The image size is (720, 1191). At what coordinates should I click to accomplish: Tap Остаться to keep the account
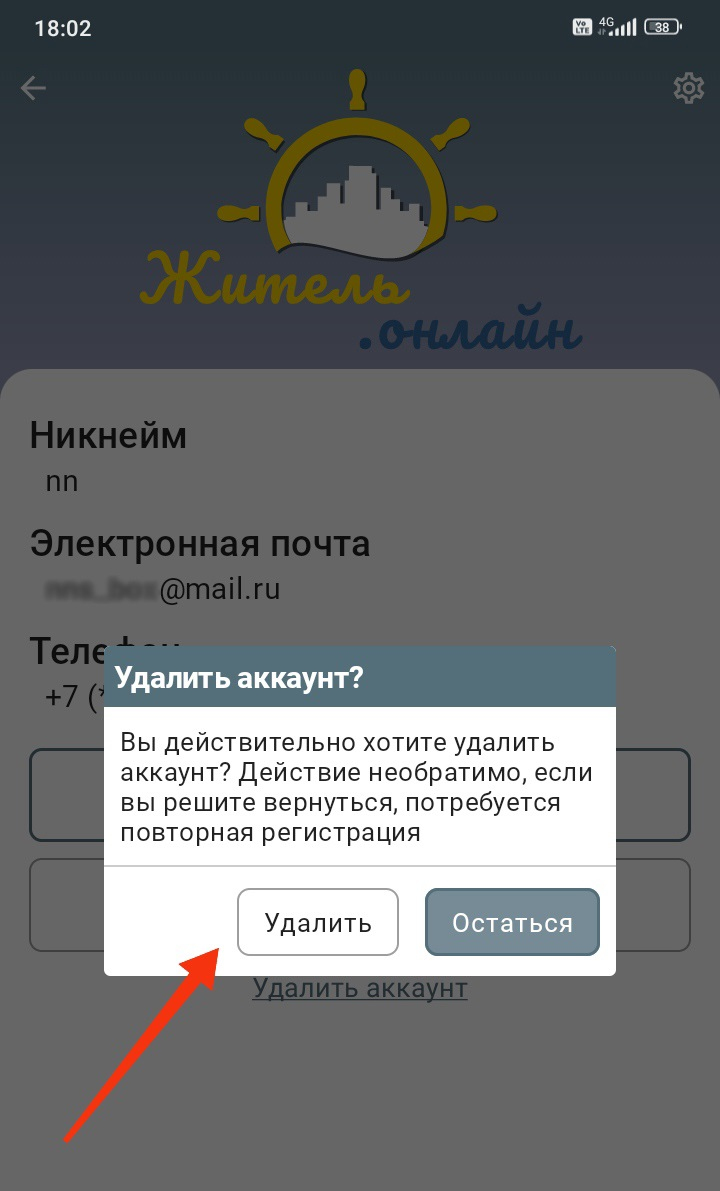tap(512, 922)
